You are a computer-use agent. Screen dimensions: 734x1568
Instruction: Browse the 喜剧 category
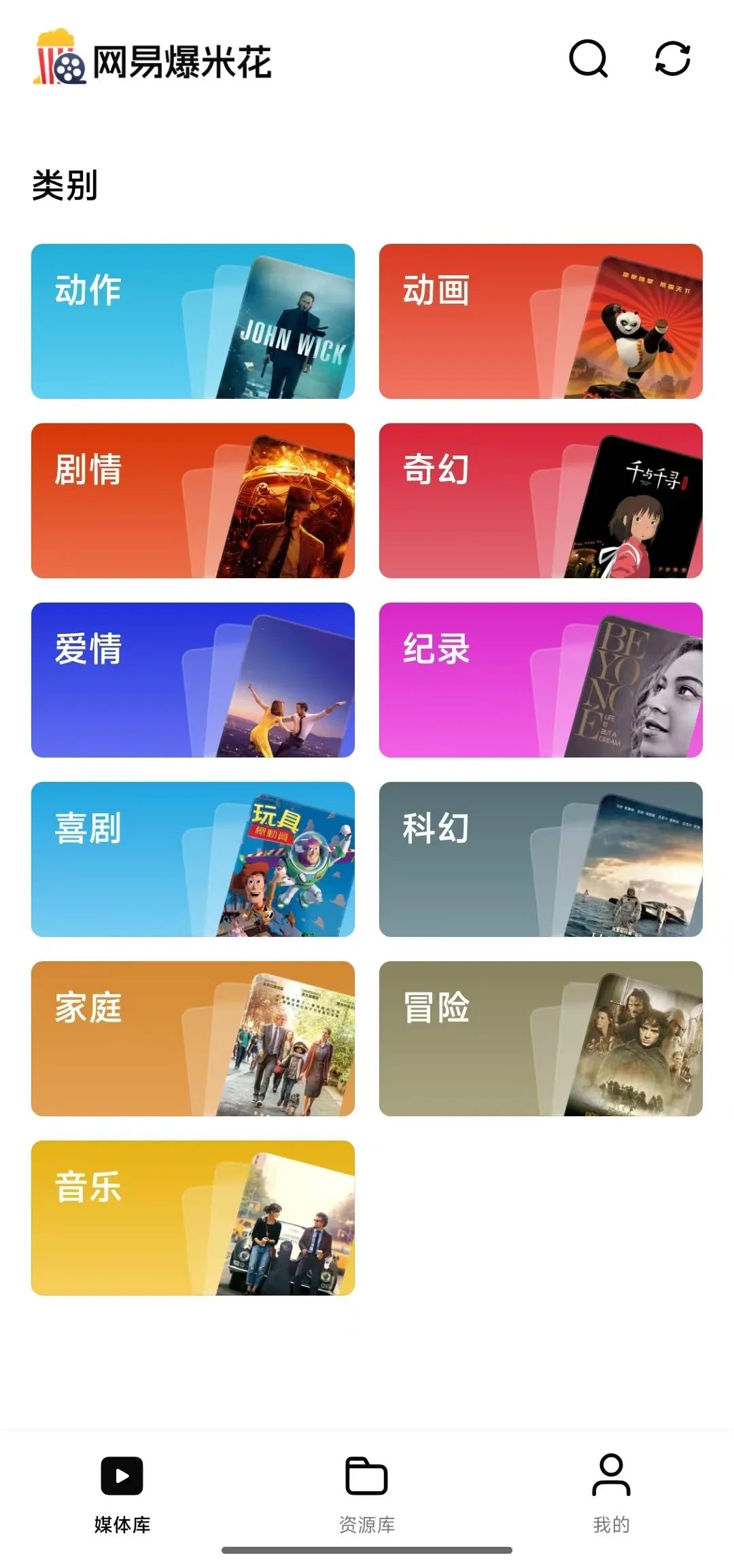[x=193, y=859]
